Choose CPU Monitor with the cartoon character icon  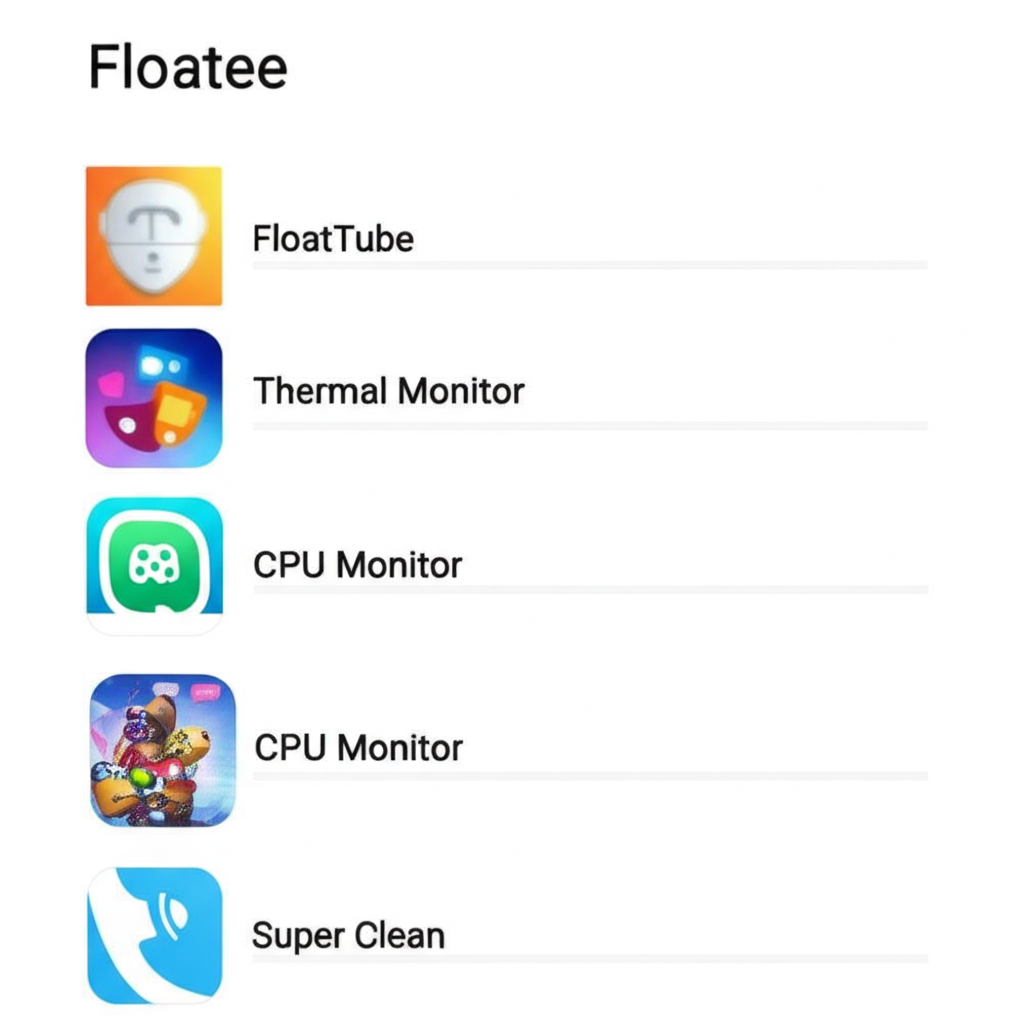pyautogui.click(x=358, y=747)
